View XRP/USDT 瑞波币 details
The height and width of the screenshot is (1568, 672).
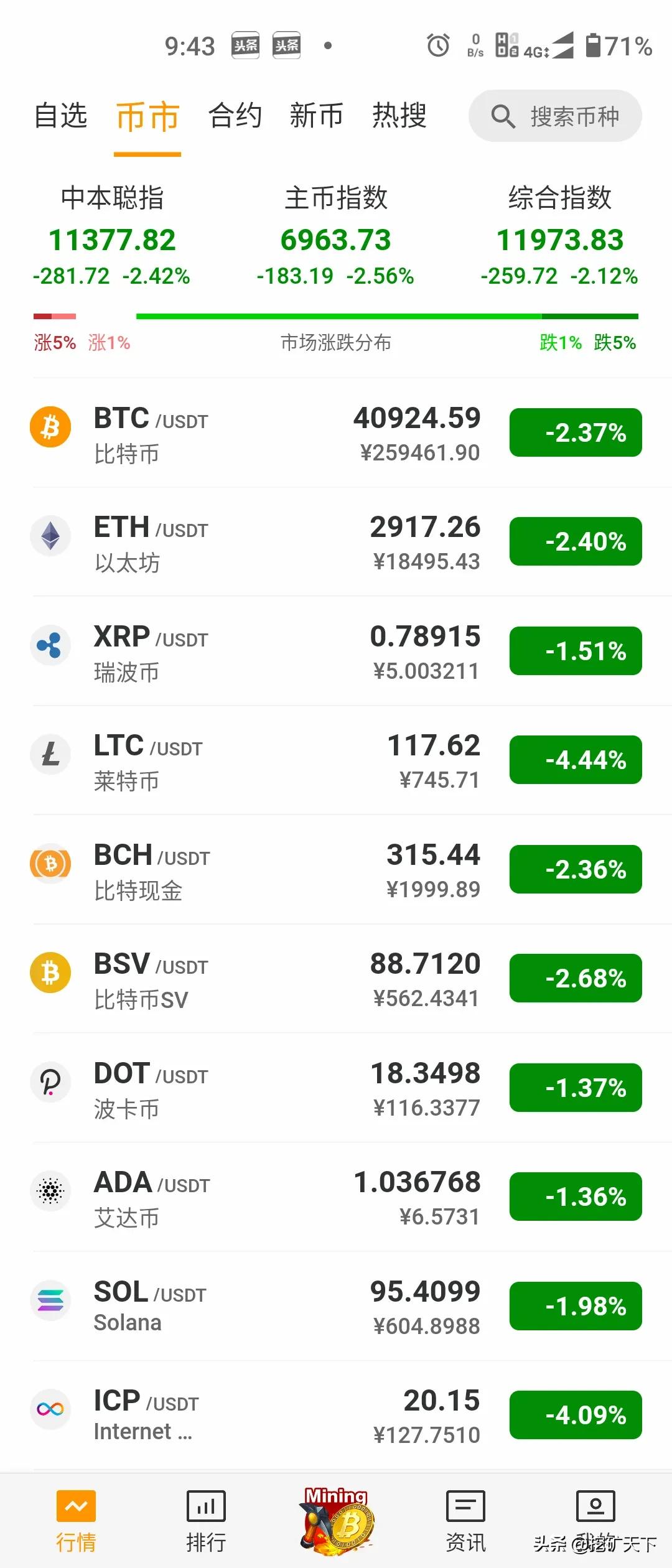[x=249, y=652]
